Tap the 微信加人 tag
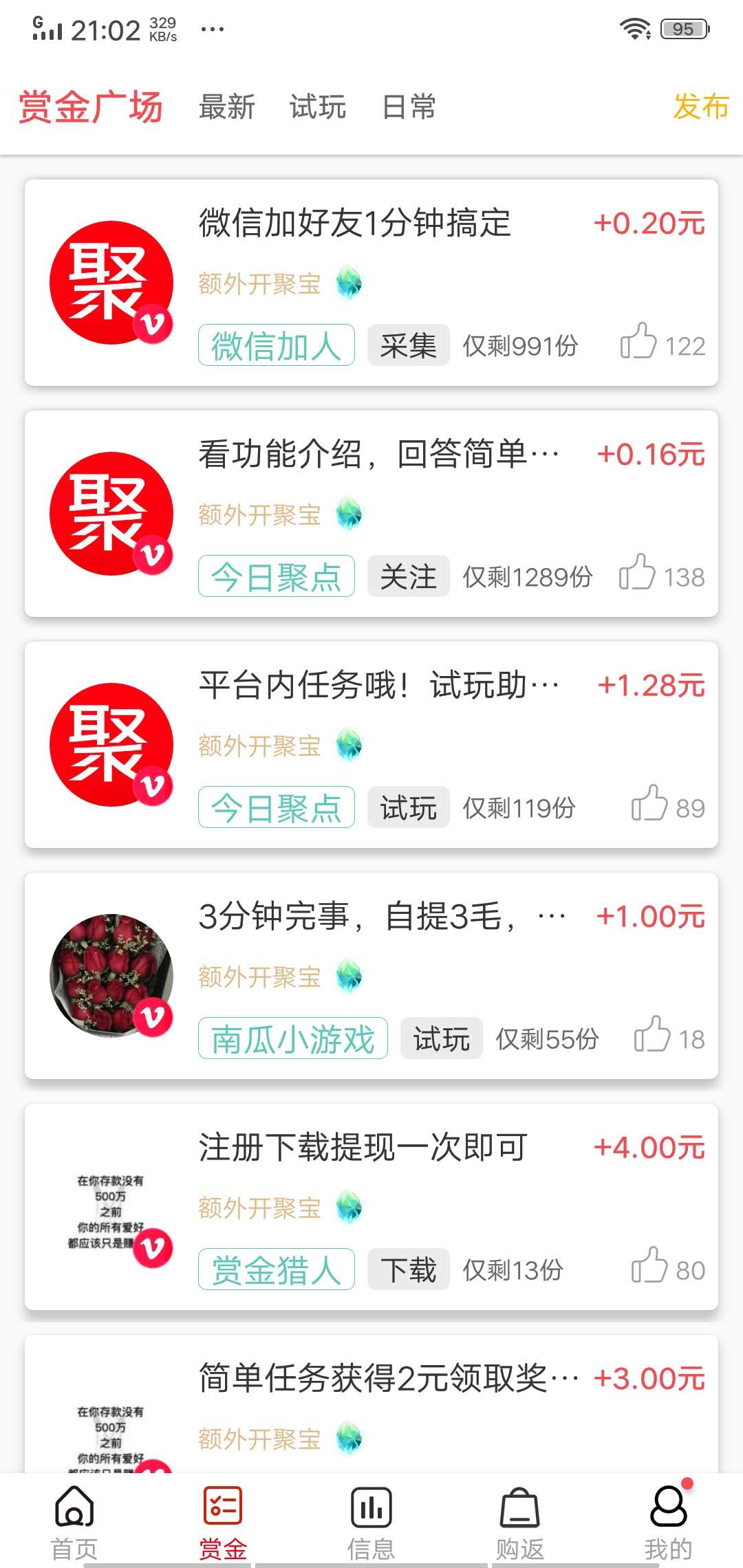Screen dimensions: 743x1568 pos(275,346)
